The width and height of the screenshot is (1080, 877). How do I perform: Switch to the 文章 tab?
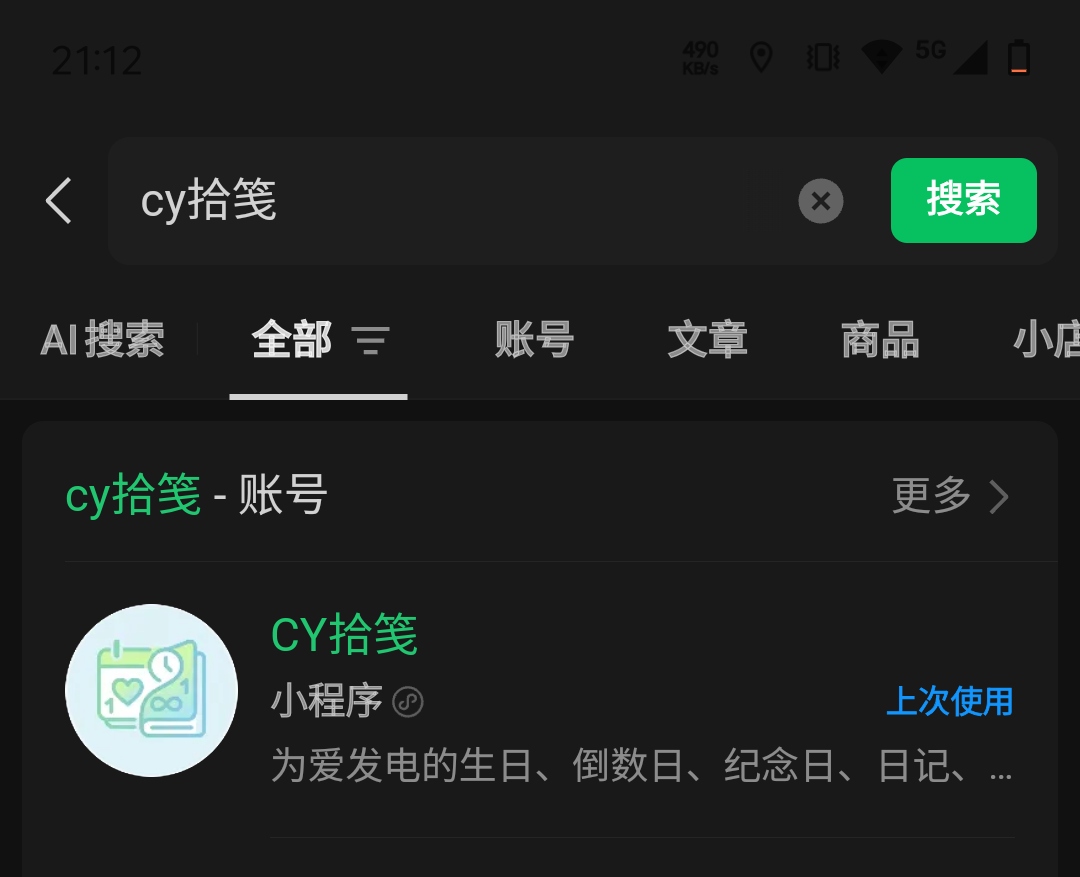tap(707, 341)
